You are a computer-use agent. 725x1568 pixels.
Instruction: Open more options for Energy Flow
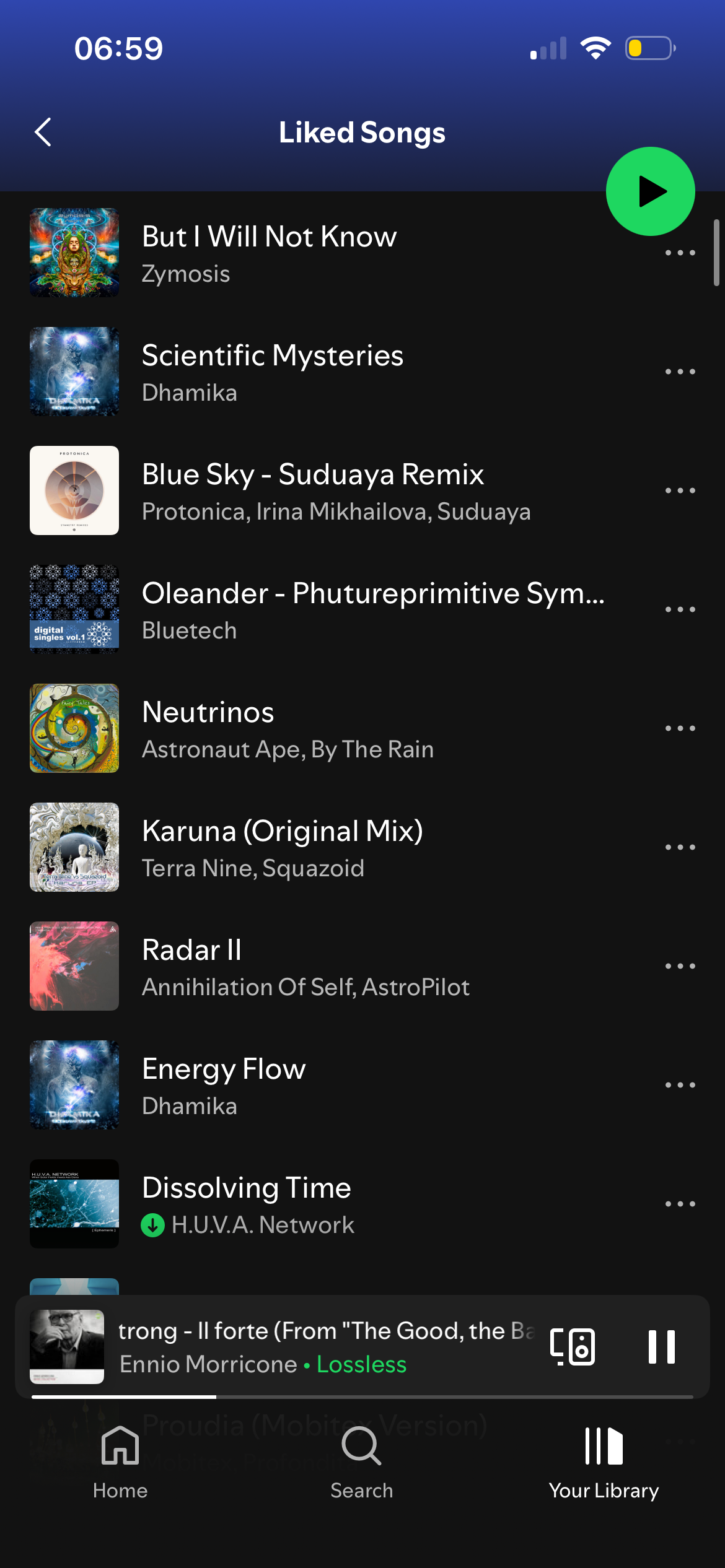680,1085
